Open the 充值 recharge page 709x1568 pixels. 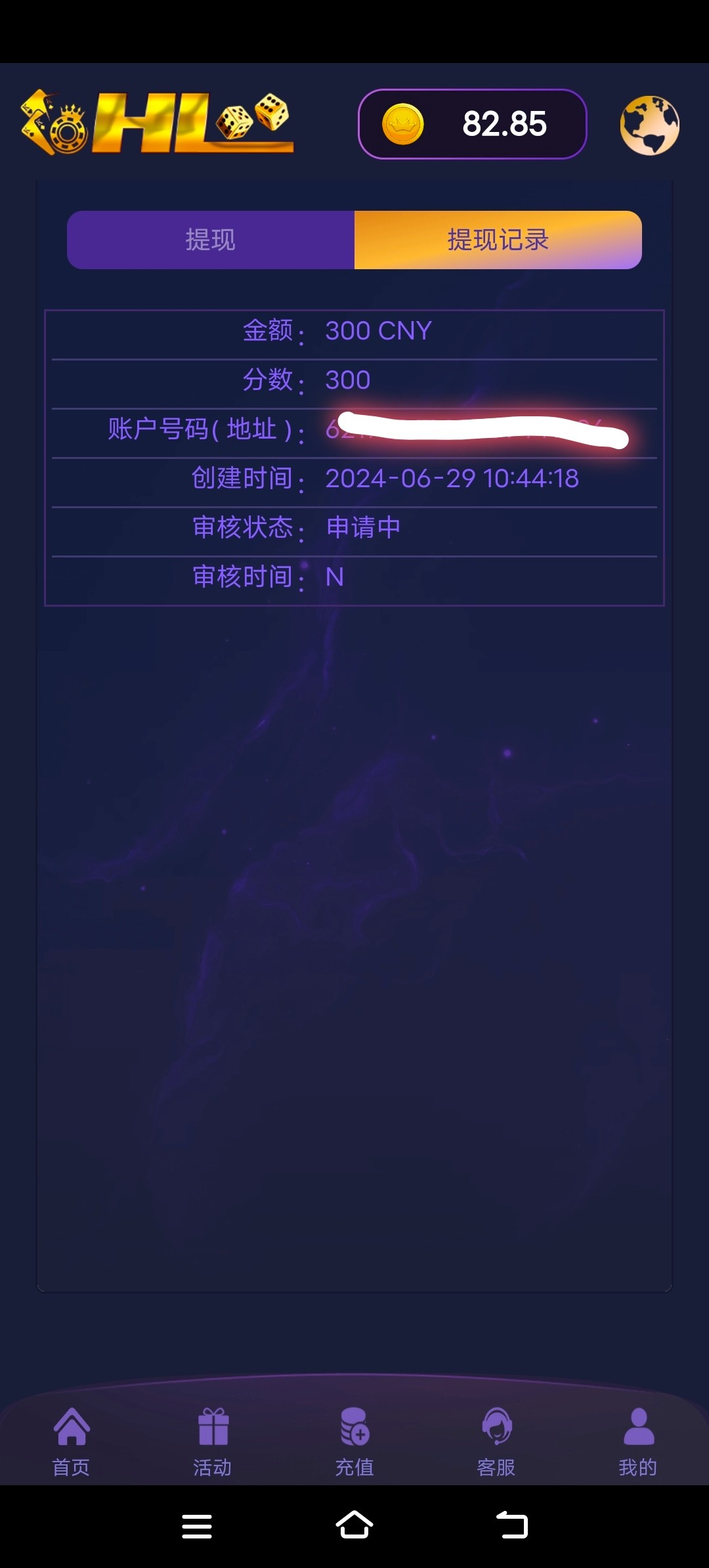pyautogui.click(x=354, y=1441)
